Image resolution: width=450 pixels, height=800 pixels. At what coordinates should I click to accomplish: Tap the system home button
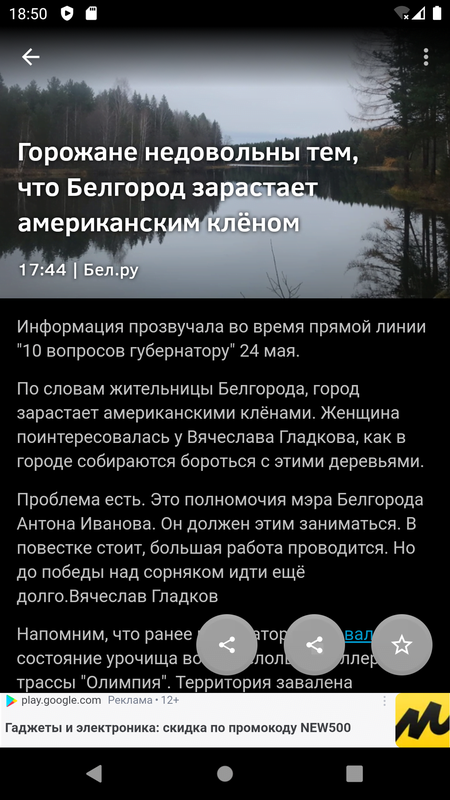(x=225, y=774)
